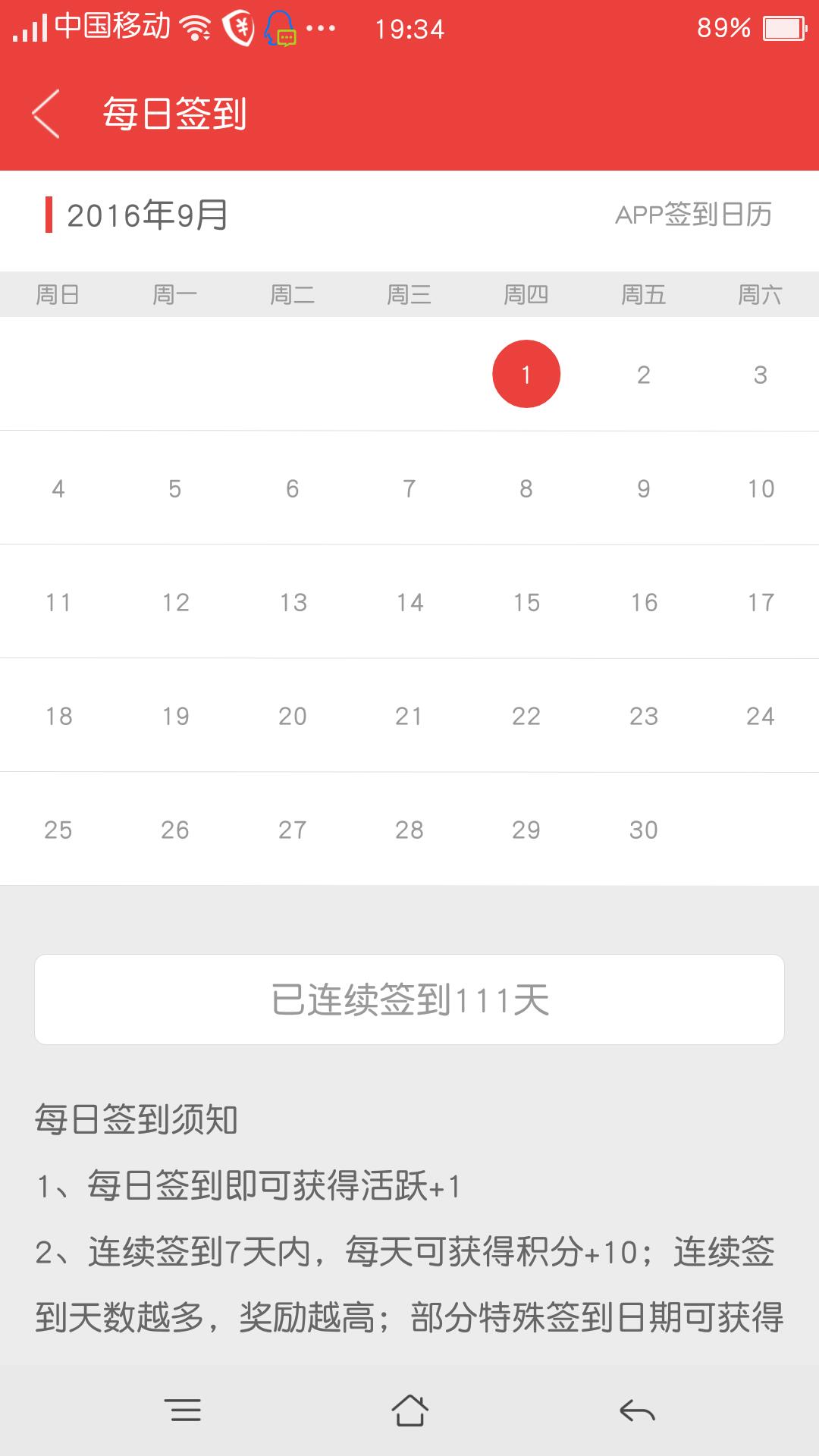819x1456 pixels.
Task: Open the system recent apps menu
Action: pos(183,1410)
